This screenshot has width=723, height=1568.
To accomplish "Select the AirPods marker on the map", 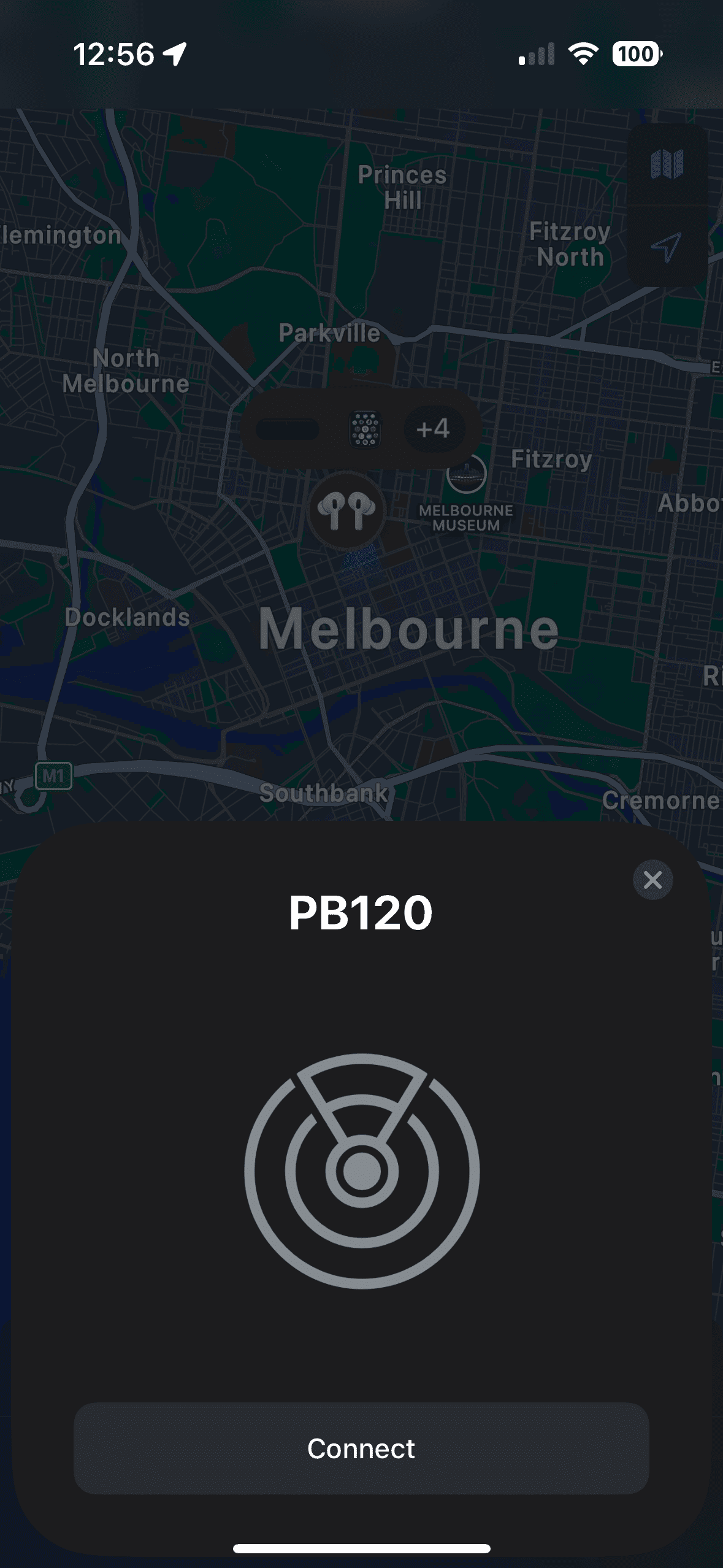I will click(346, 510).
